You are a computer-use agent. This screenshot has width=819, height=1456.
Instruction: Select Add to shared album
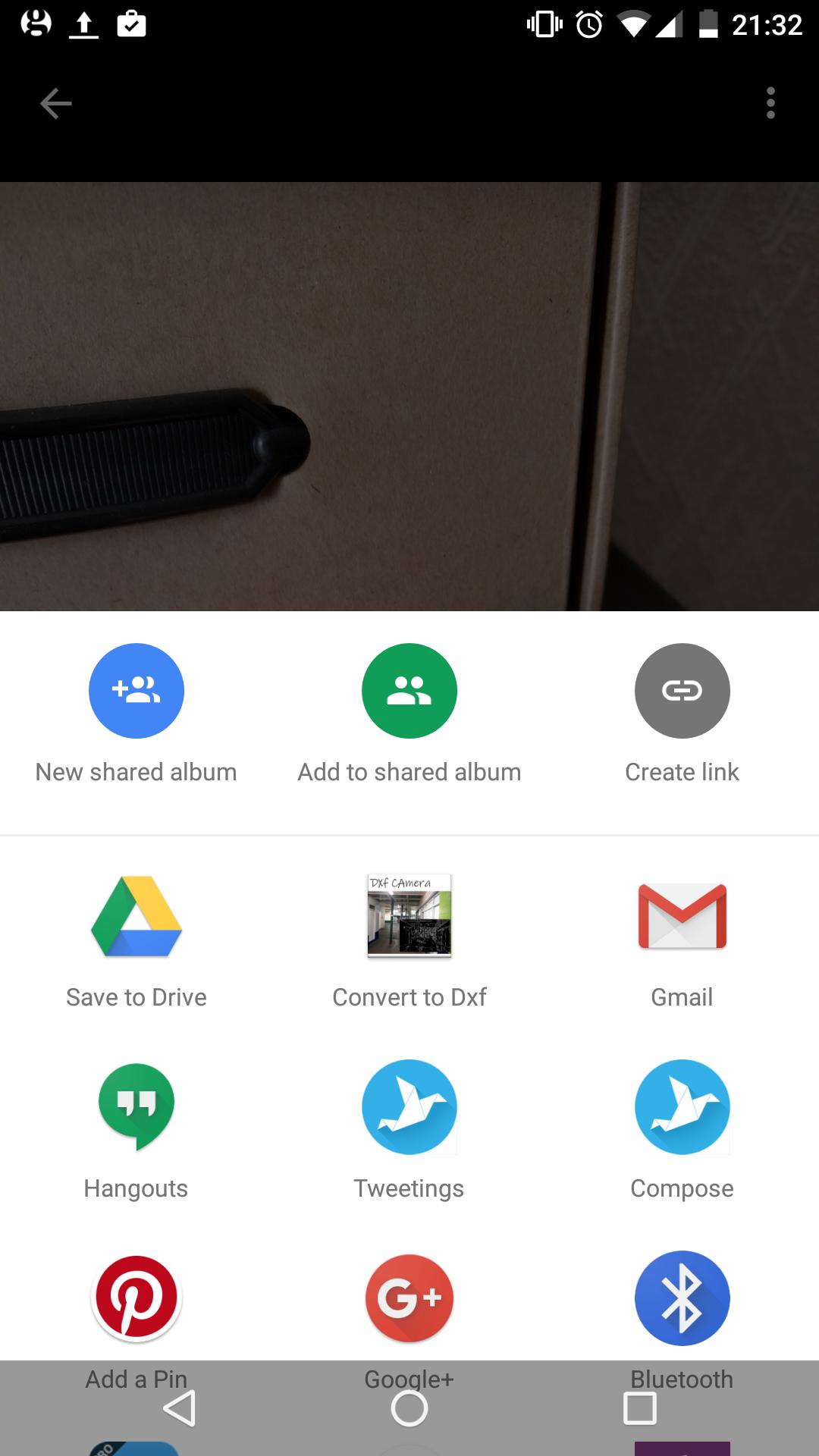pos(409,691)
